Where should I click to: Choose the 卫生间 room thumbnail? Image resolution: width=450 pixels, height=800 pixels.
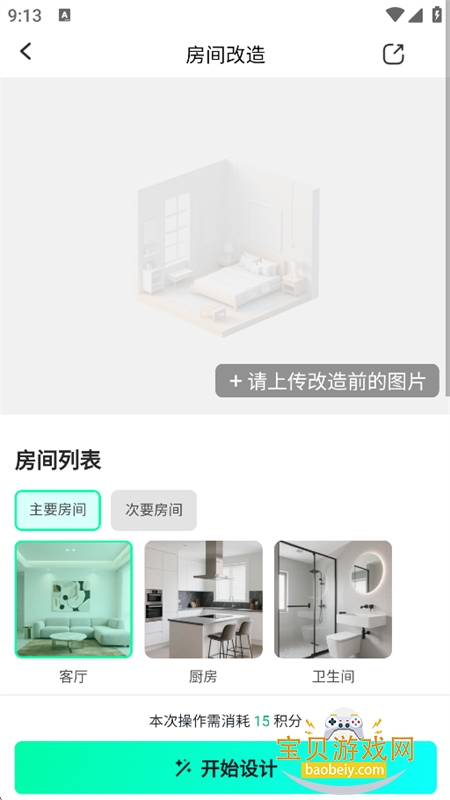pos(333,599)
